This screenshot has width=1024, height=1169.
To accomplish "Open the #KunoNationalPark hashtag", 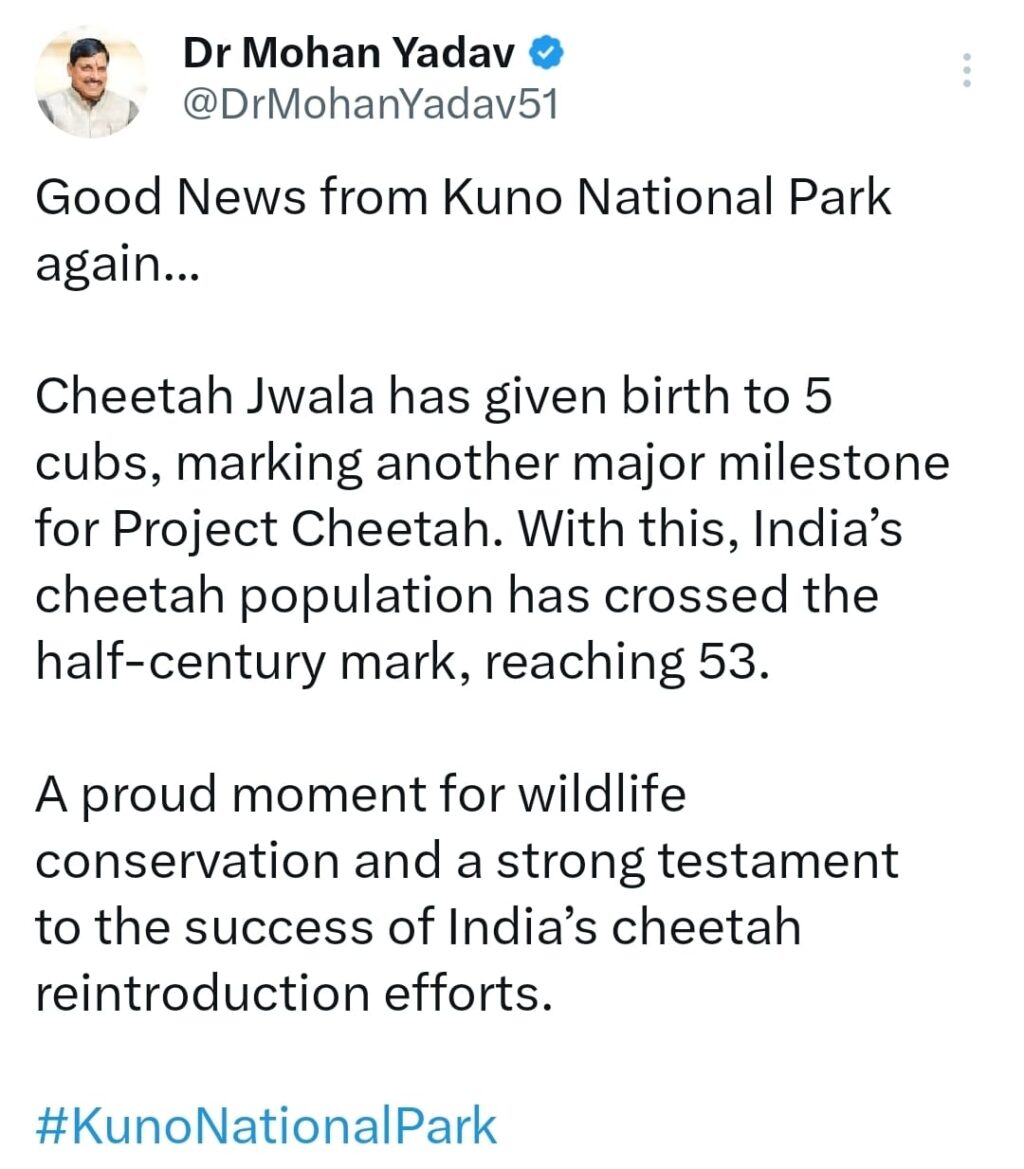I will pyautogui.click(x=266, y=1125).
